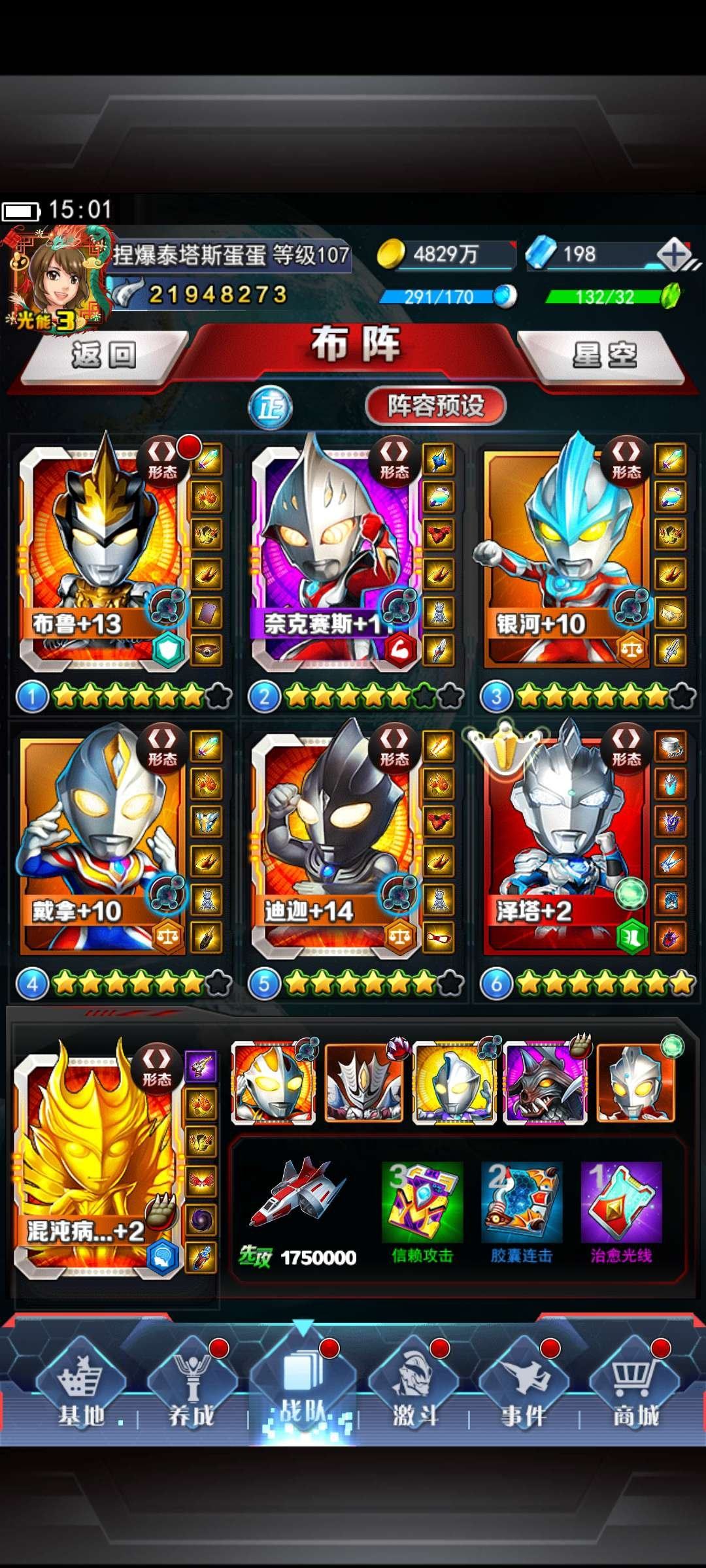Tap the blue 正 formation icon
This screenshot has width=706, height=1568.
coord(270,408)
